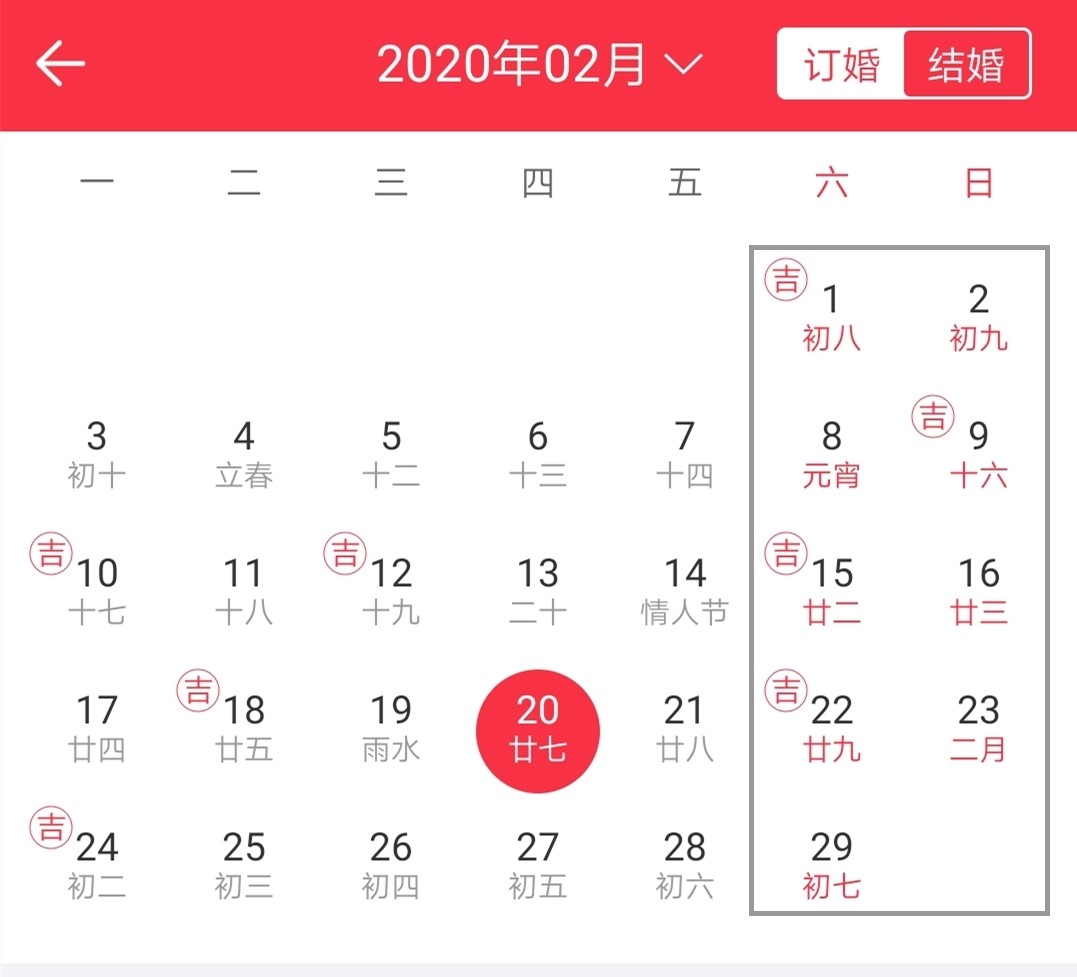
Task: Select February 24 初二
Action: (x=97, y=864)
